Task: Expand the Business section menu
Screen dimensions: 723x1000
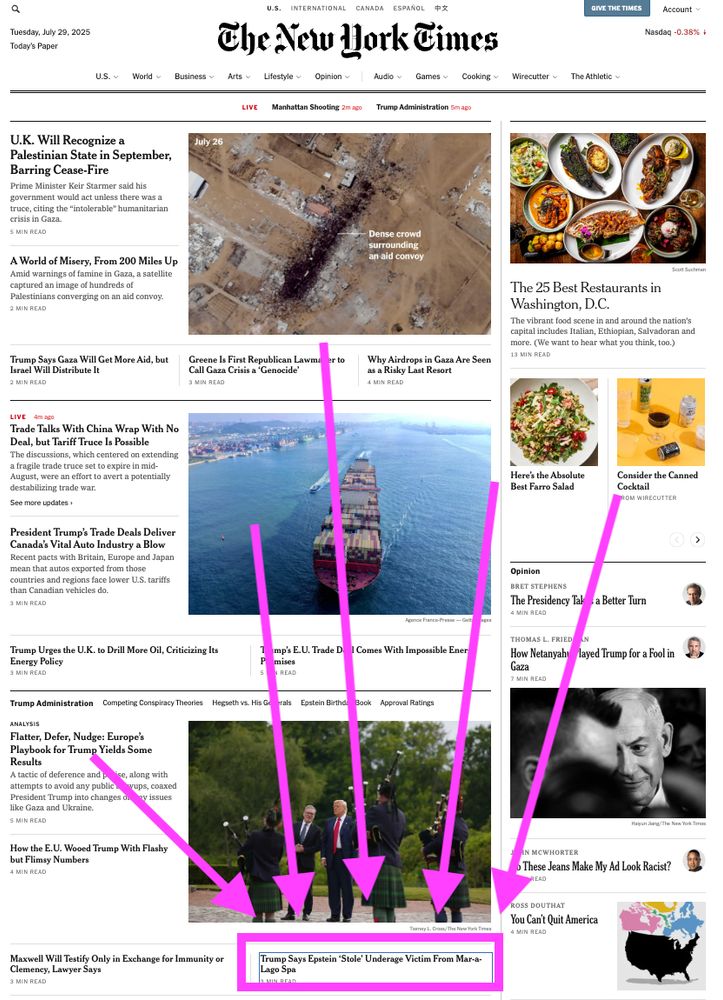Action: (x=193, y=76)
